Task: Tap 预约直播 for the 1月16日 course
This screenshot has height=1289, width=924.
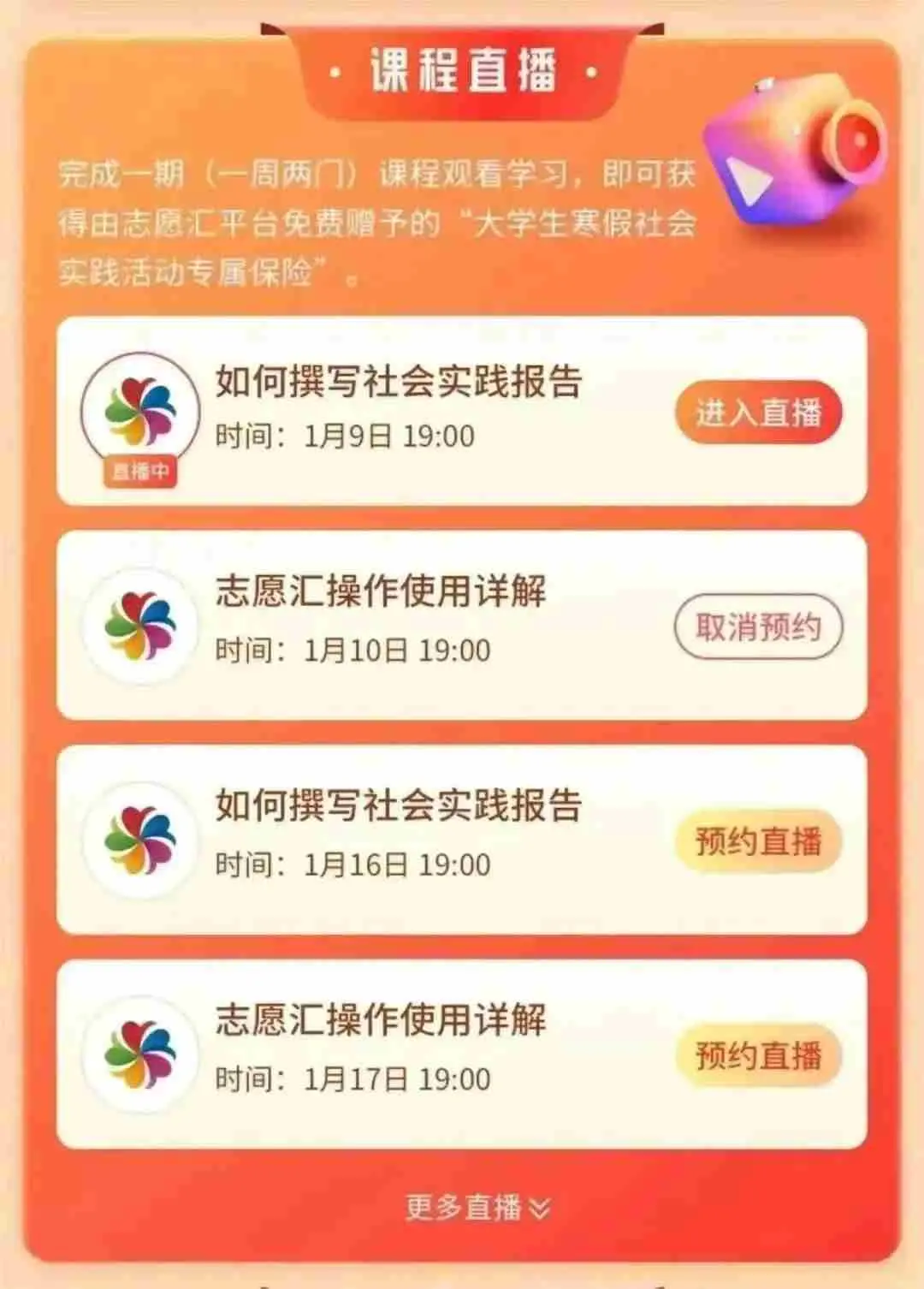Action: tap(758, 841)
